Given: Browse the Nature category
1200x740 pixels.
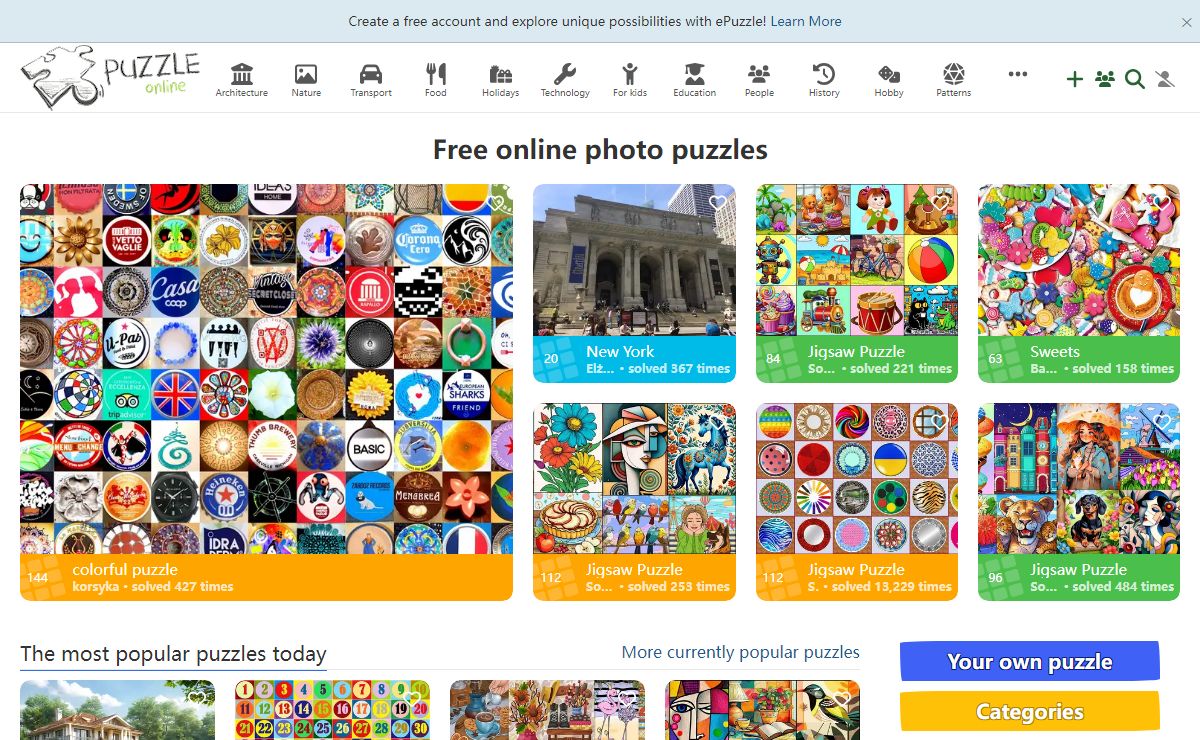Looking at the screenshot, I should click(306, 79).
